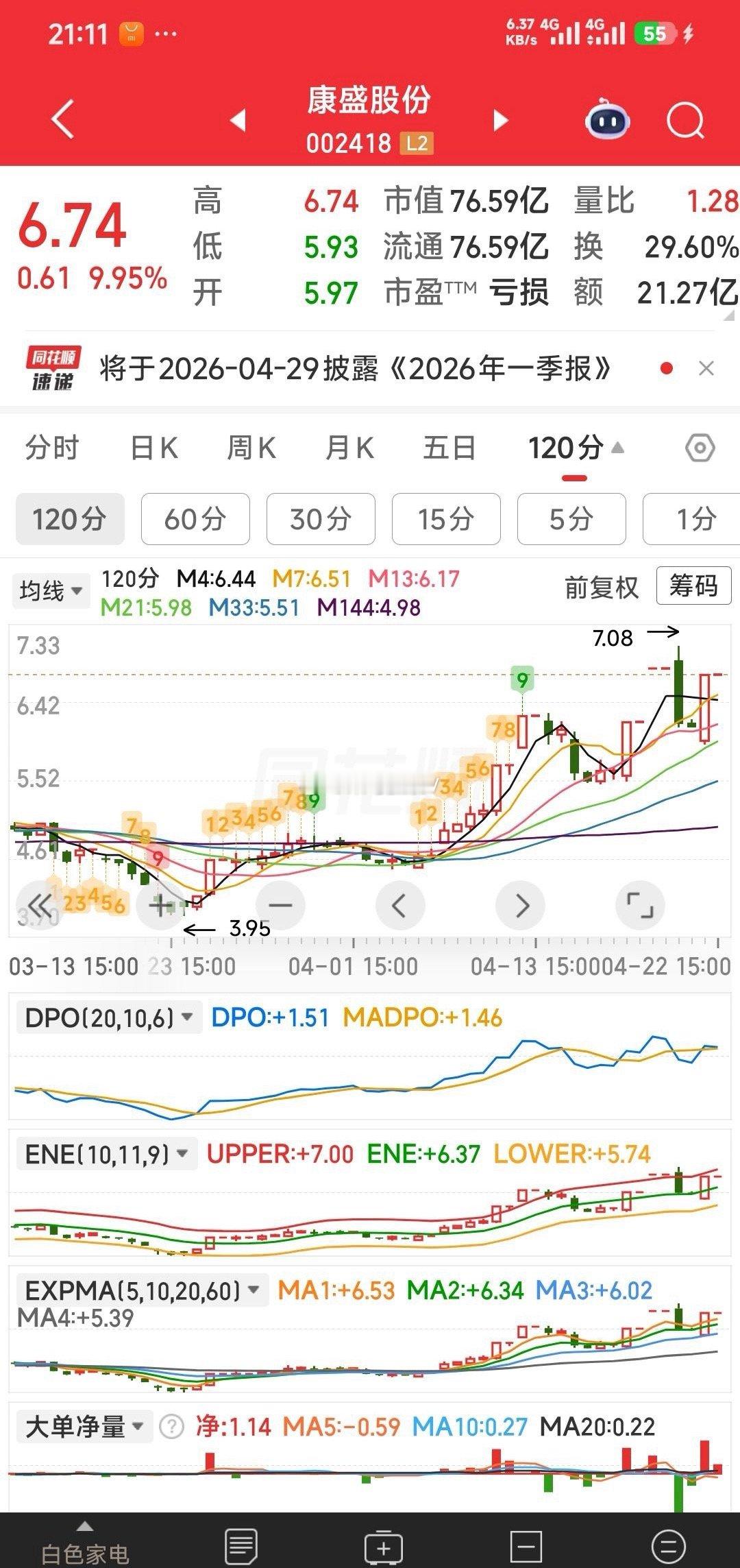Go back using the top-left arrow
This screenshot has height=1568, width=740.
63,120
